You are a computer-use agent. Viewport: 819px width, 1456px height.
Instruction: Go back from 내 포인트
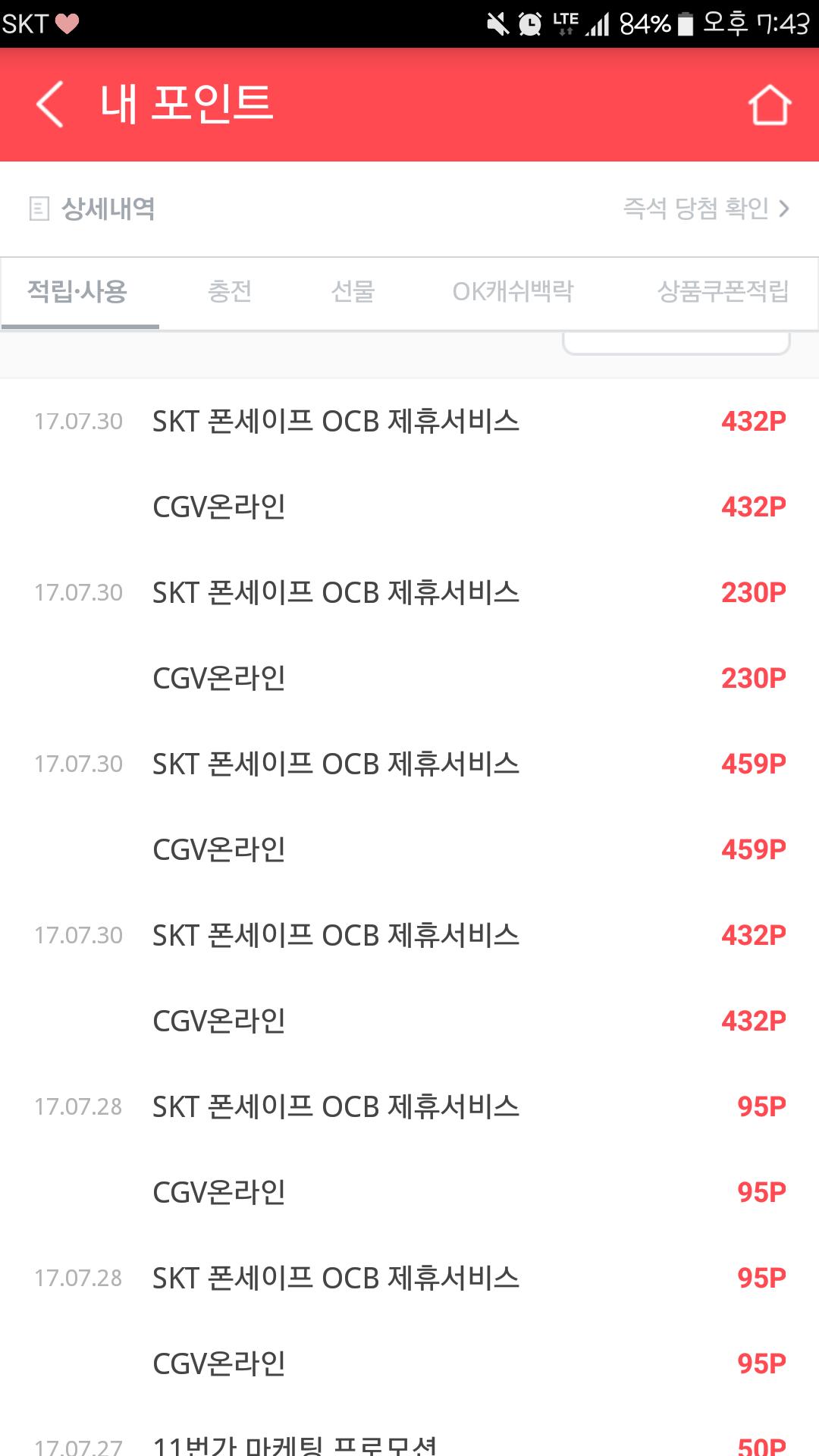[x=50, y=105]
